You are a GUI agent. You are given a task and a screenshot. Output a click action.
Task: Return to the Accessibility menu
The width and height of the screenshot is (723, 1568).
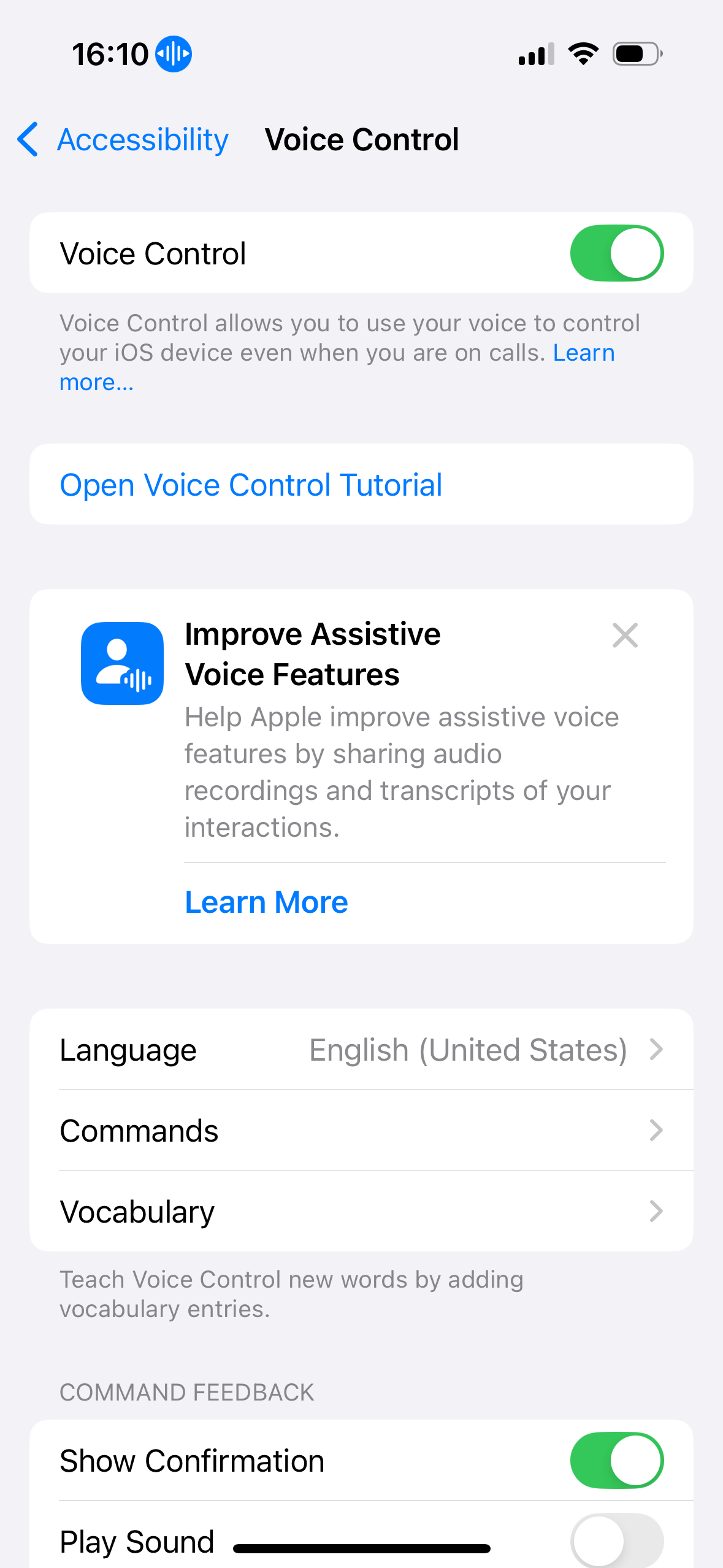tap(142, 139)
